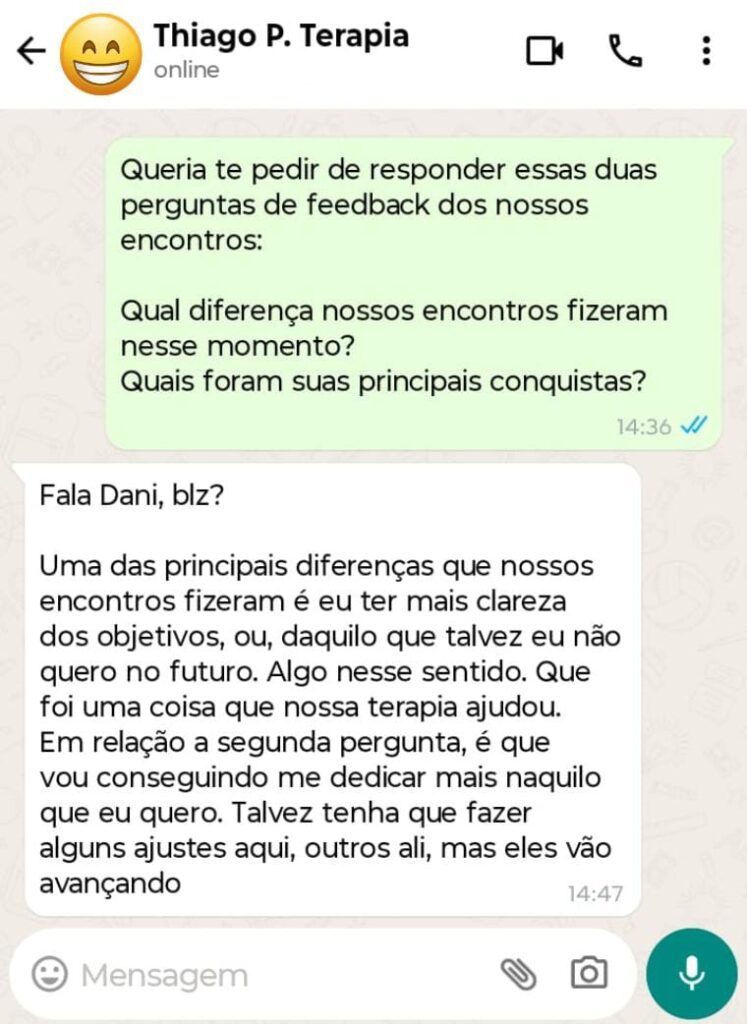
Task: Start a video call with Thiago
Action: 545,51
